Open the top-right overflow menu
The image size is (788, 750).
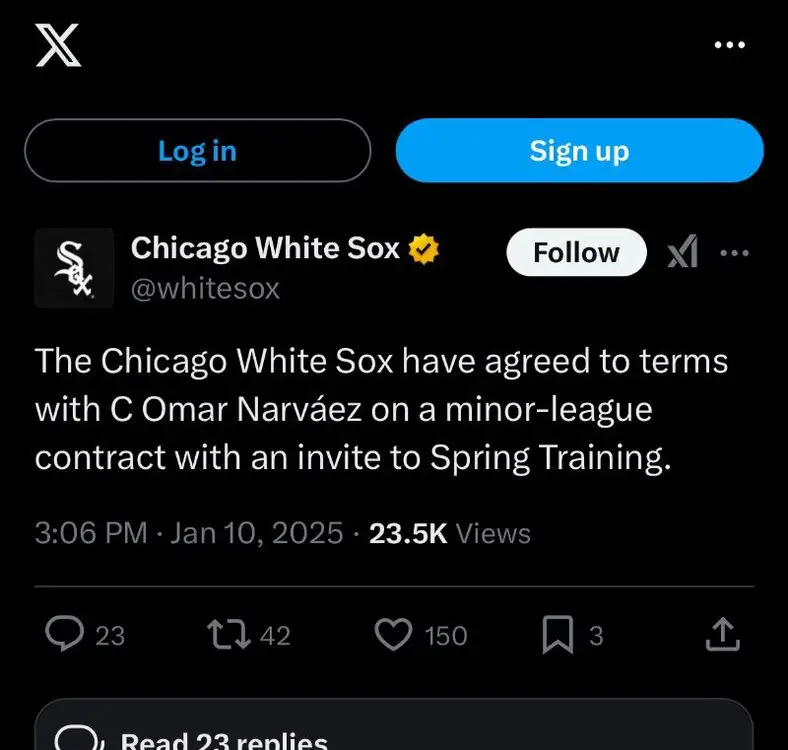click(x=735, y=45)
